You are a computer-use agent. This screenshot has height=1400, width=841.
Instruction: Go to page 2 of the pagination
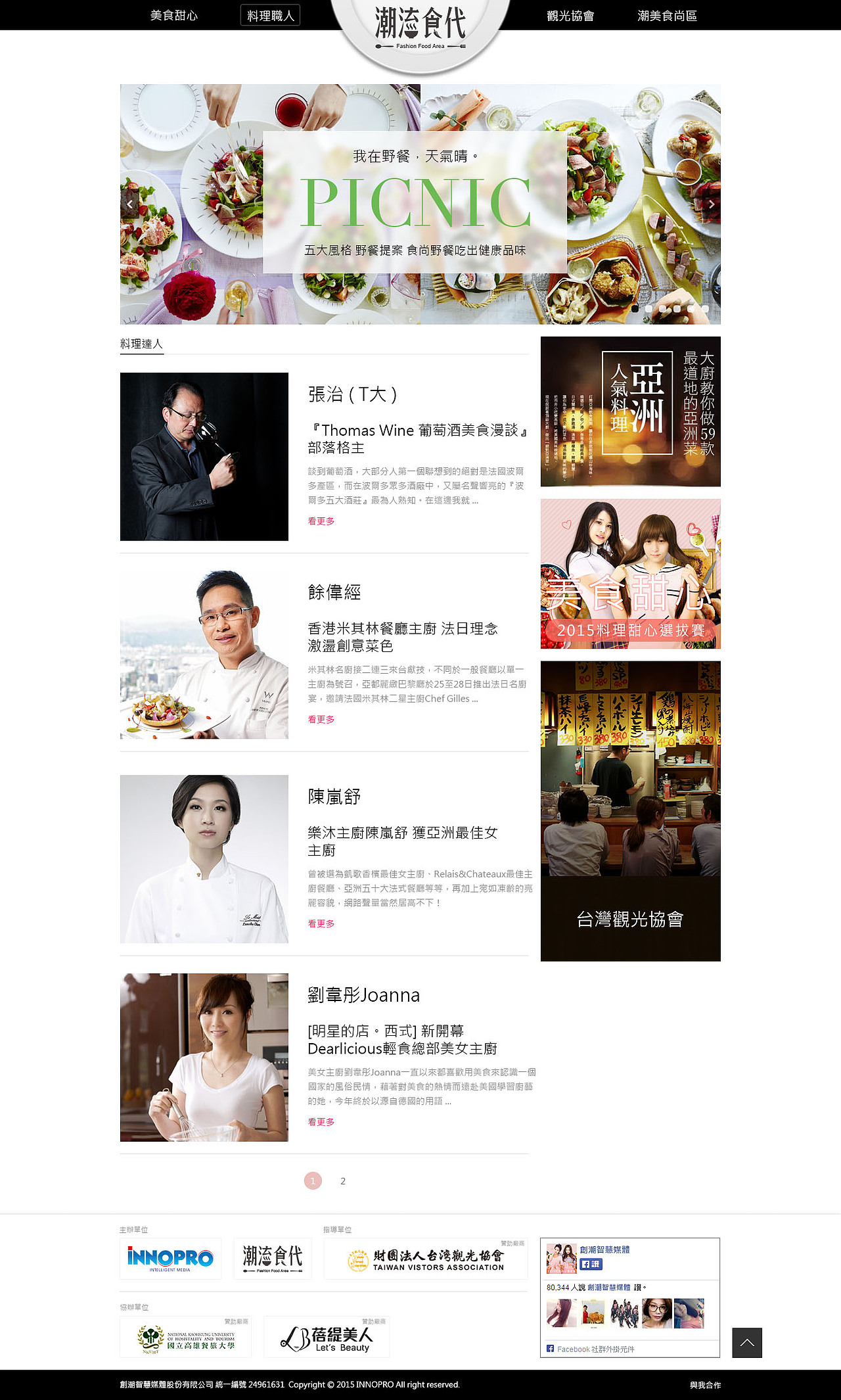(x=343, y=1180)
